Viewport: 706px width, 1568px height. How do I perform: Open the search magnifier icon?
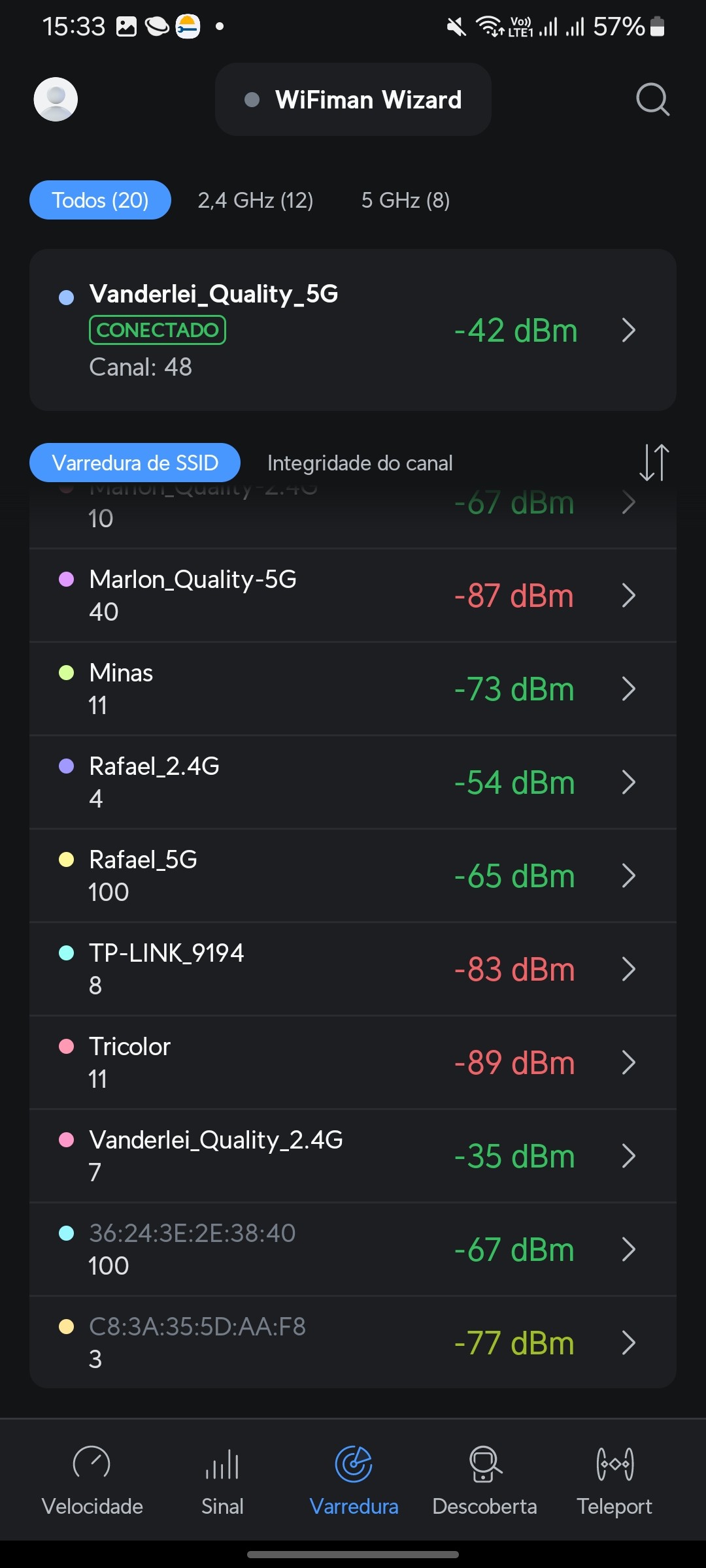pos(652,99)
